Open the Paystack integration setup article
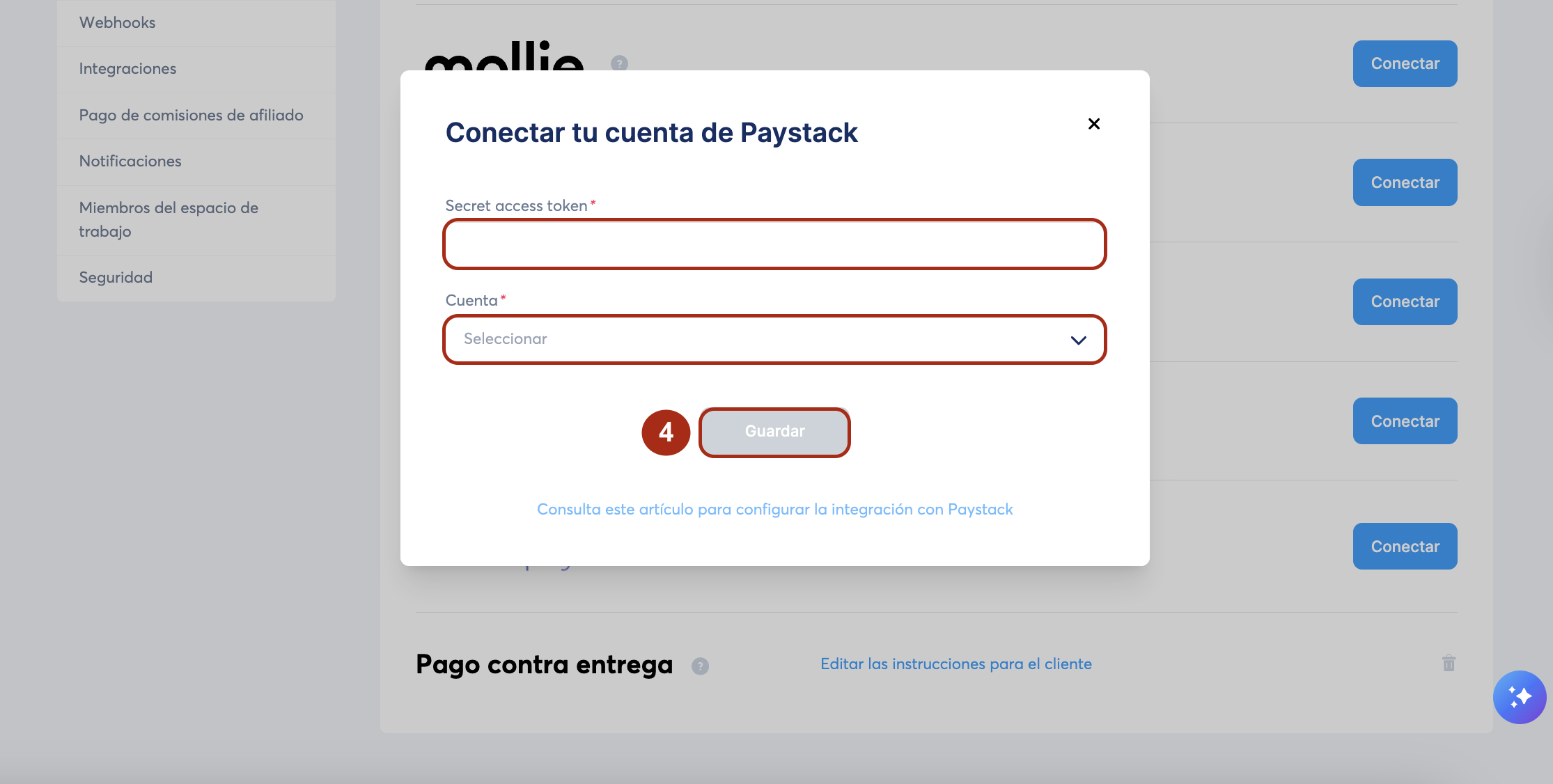Screen dimensions: 1553x784 (774, 509)
